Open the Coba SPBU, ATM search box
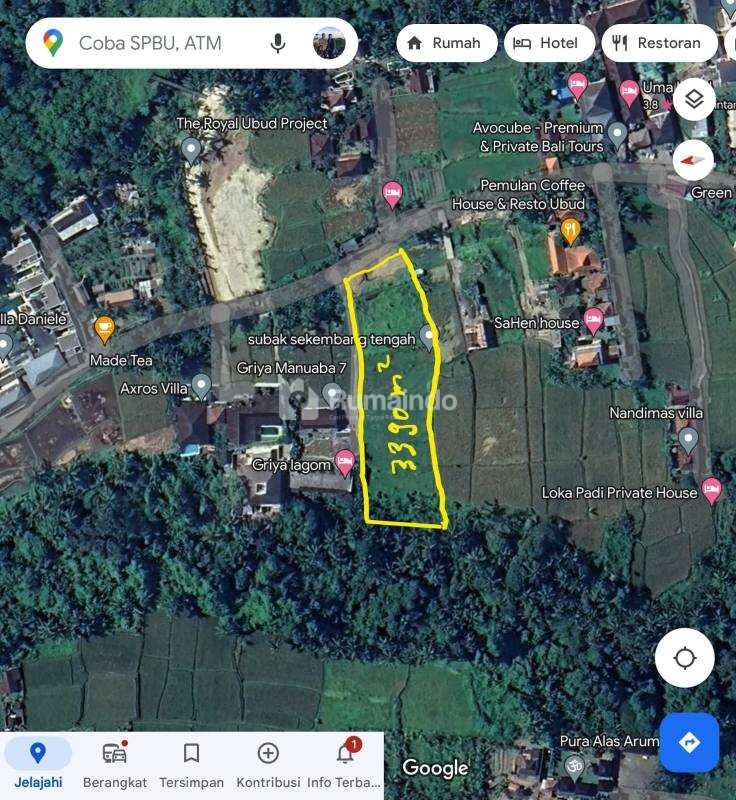This screenshot has width=736, height=800. click(150, 43)
